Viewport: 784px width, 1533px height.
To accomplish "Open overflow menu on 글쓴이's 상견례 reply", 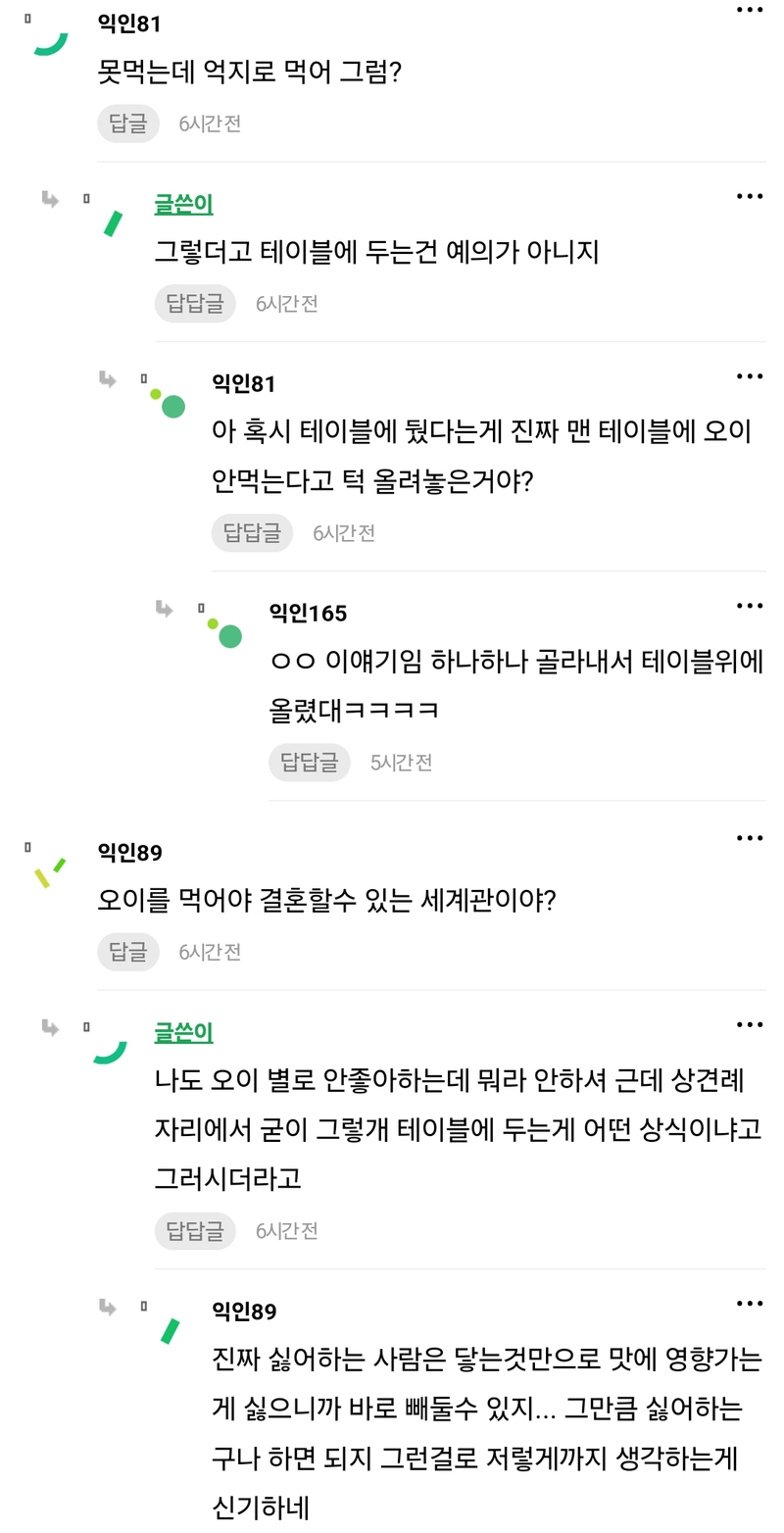I will 750,1025.
